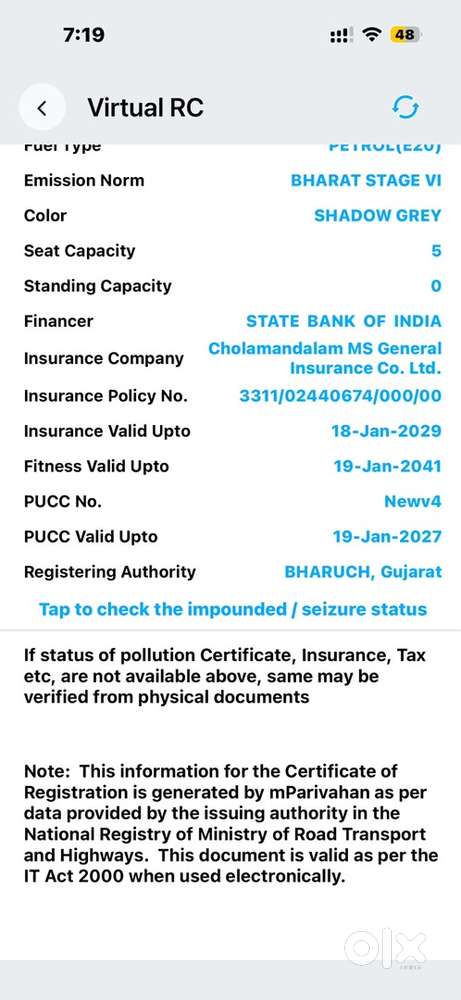
Task: Tap to check the impounded / seizure status
Action: (233, 609)
